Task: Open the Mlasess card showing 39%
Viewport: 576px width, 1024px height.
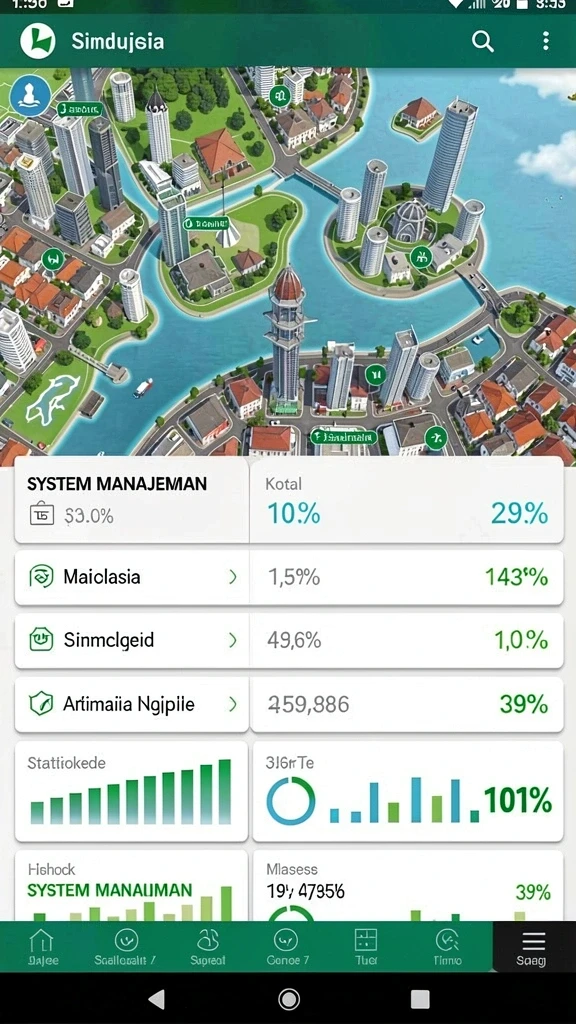Action: pyautogui.click(x=408, y=886)
